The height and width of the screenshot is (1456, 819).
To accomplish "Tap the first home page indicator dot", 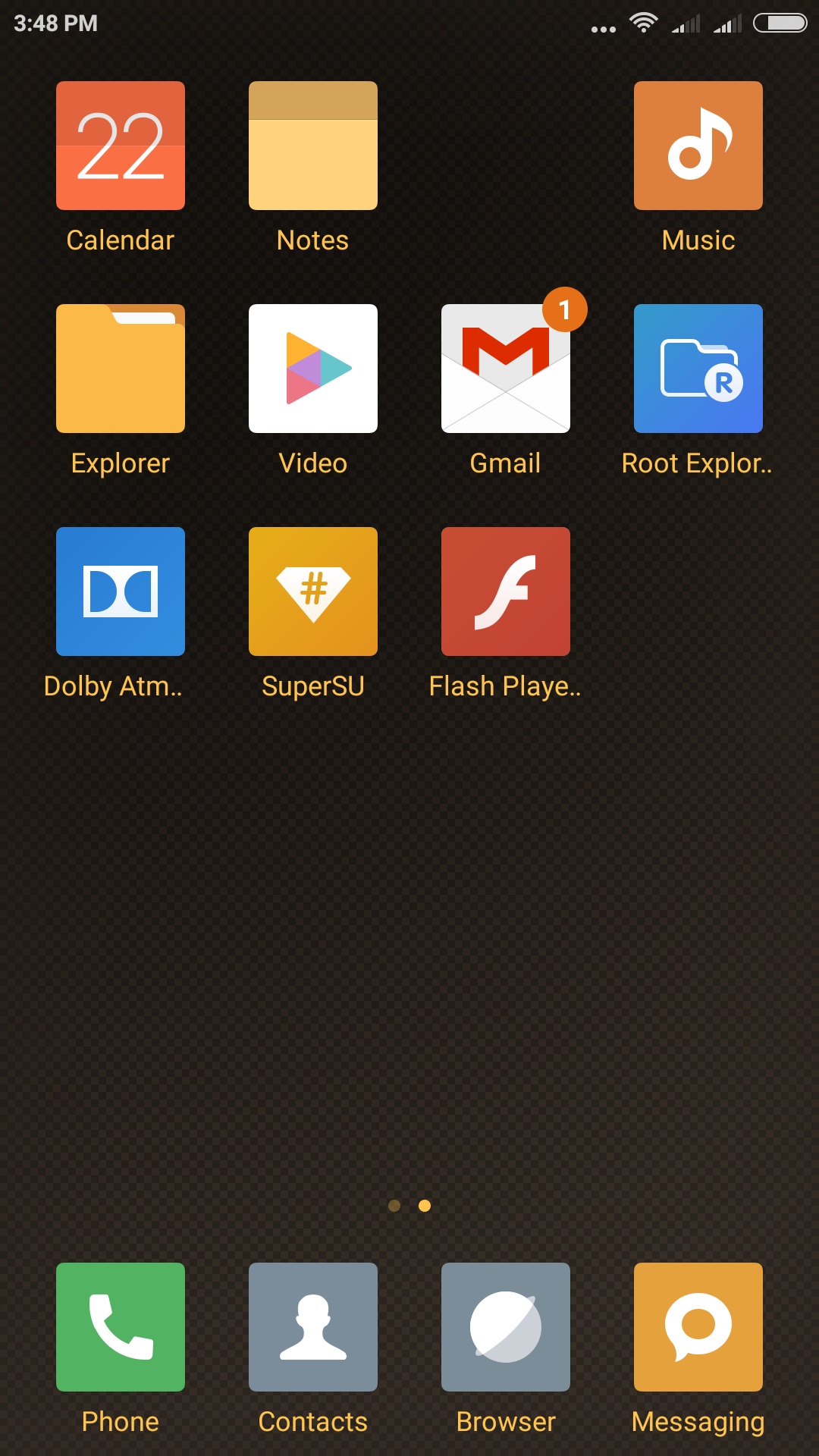I will coord(394,1206).
